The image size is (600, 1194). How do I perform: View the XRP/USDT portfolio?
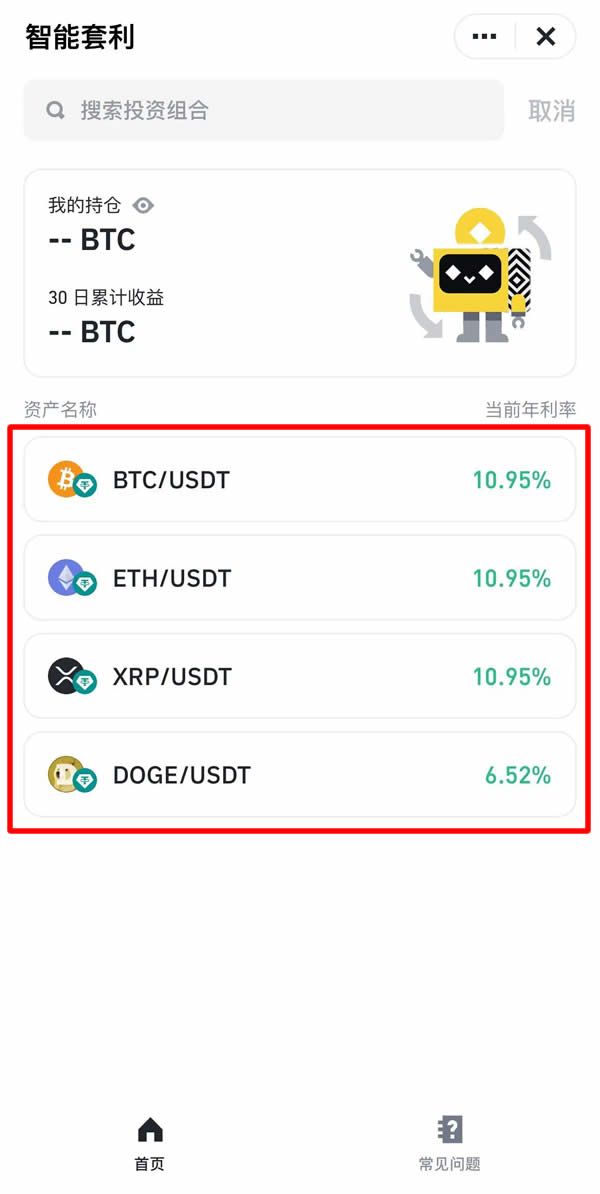tap(299, 676)
